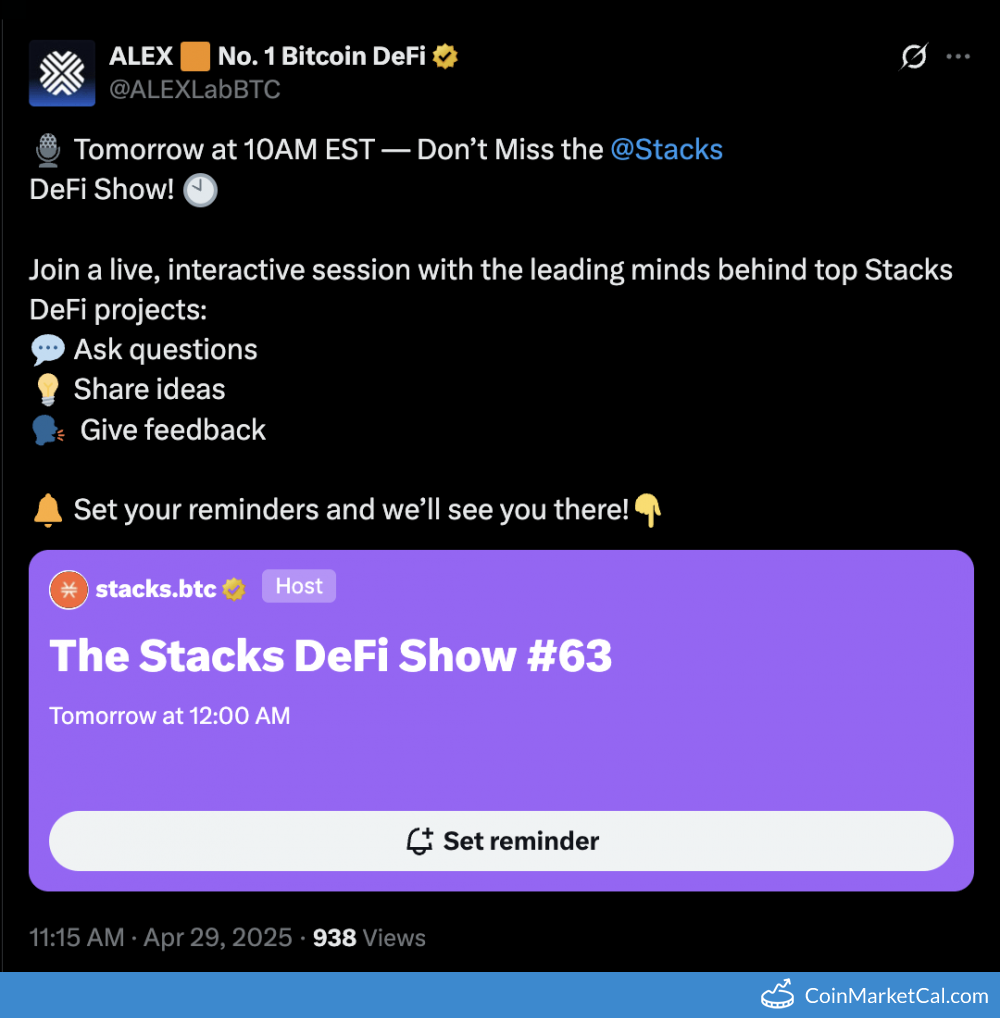This screenshot has height=1018, width=1000.
Task: Open the @Stacks mention link
Action: [666, 150]
